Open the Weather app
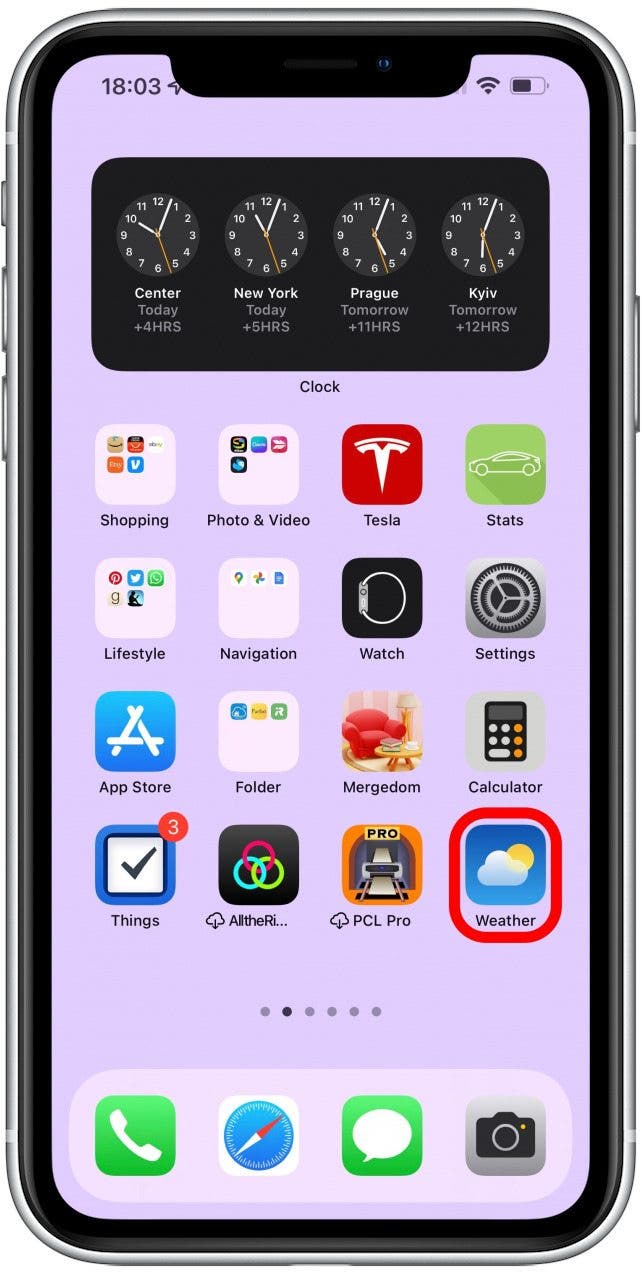 click(505, 865)
